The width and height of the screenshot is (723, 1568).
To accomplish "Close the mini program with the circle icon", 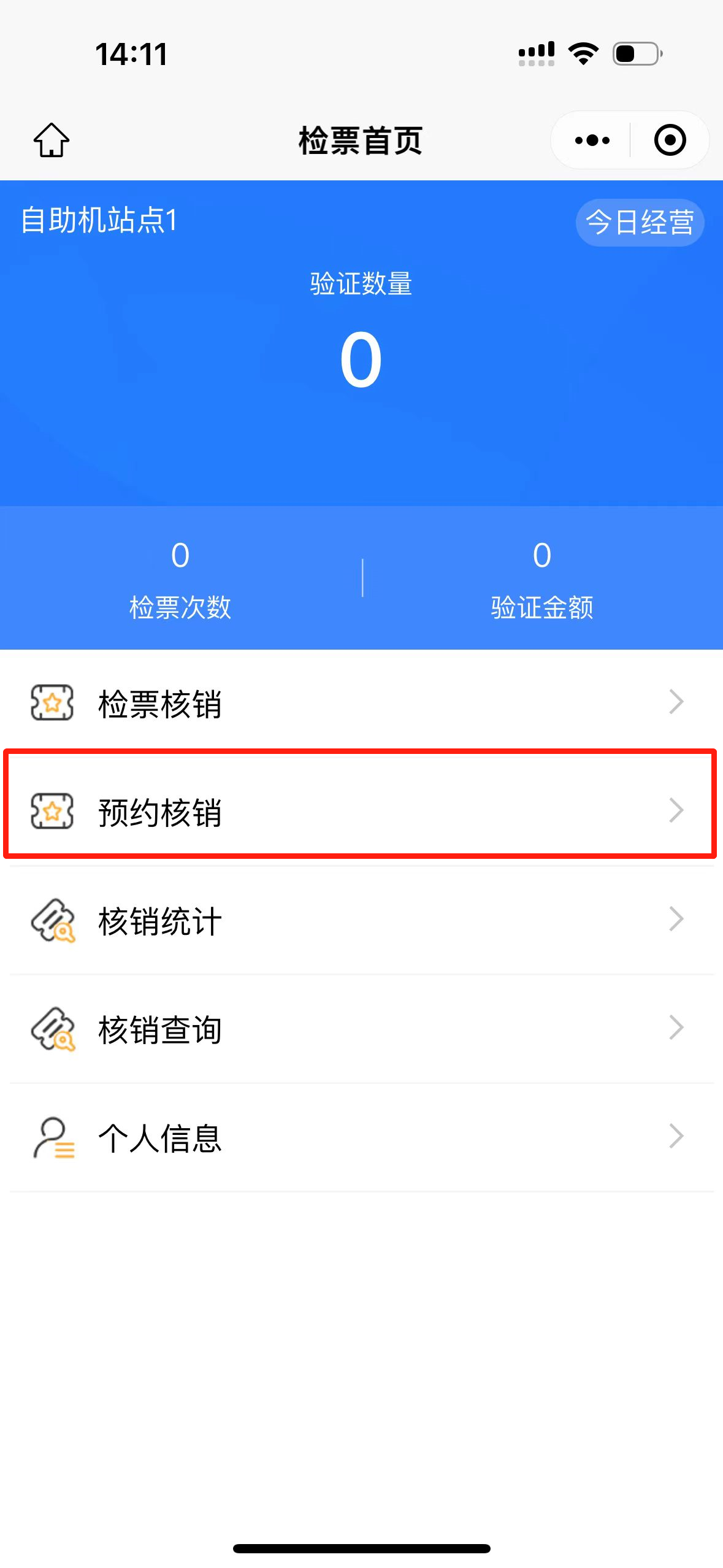I will 669,140.
